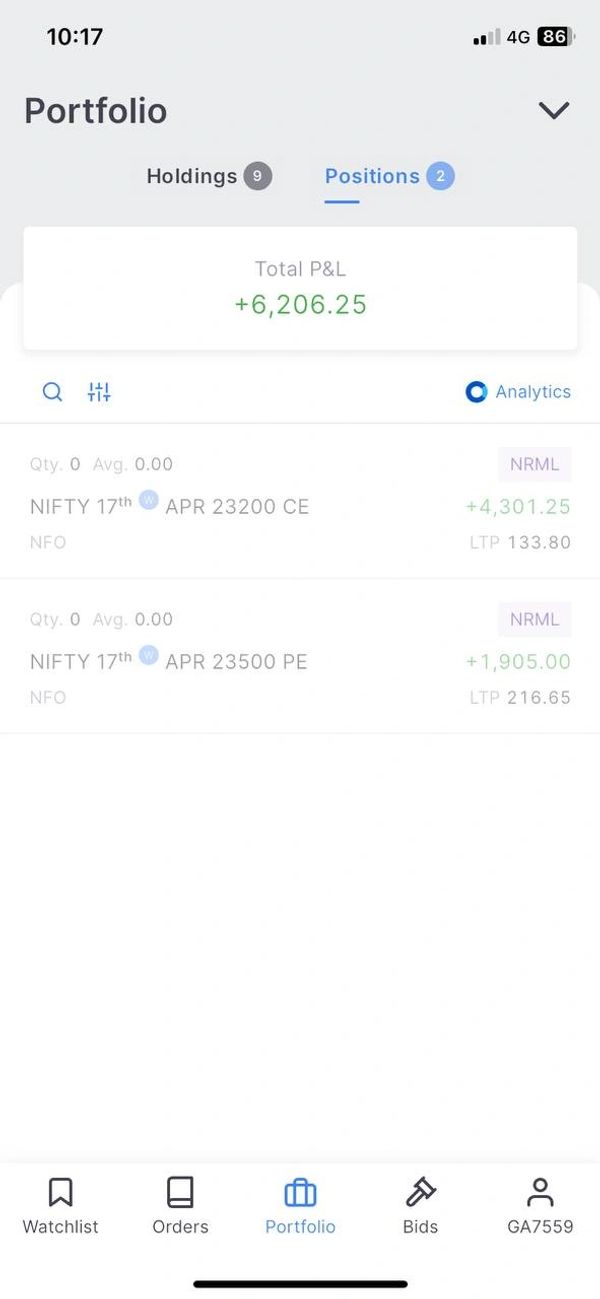The width and height of the screenshot is (600, 1299).
Task: Switch to the Bids tab
Action: click(420, 1205)
